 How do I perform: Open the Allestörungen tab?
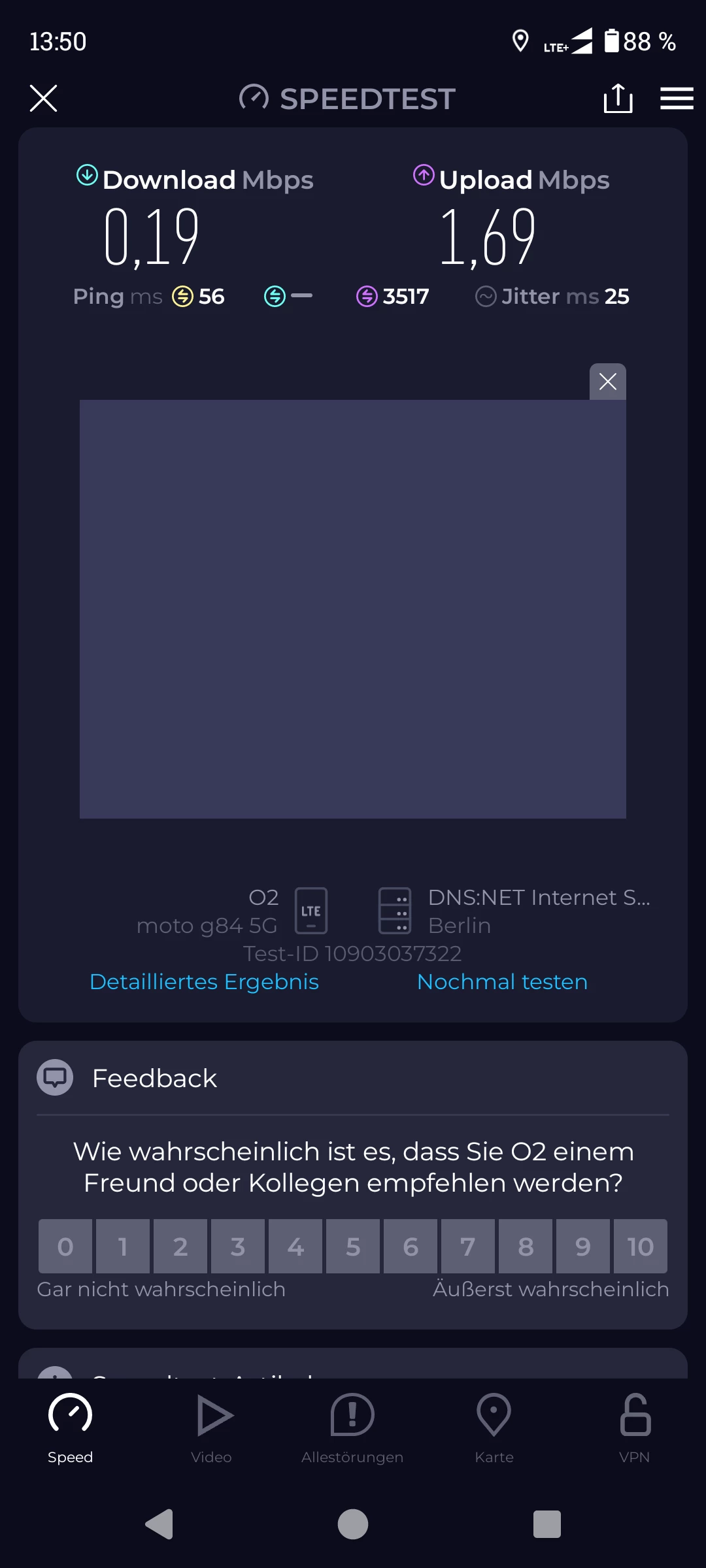coord(352,1428)
